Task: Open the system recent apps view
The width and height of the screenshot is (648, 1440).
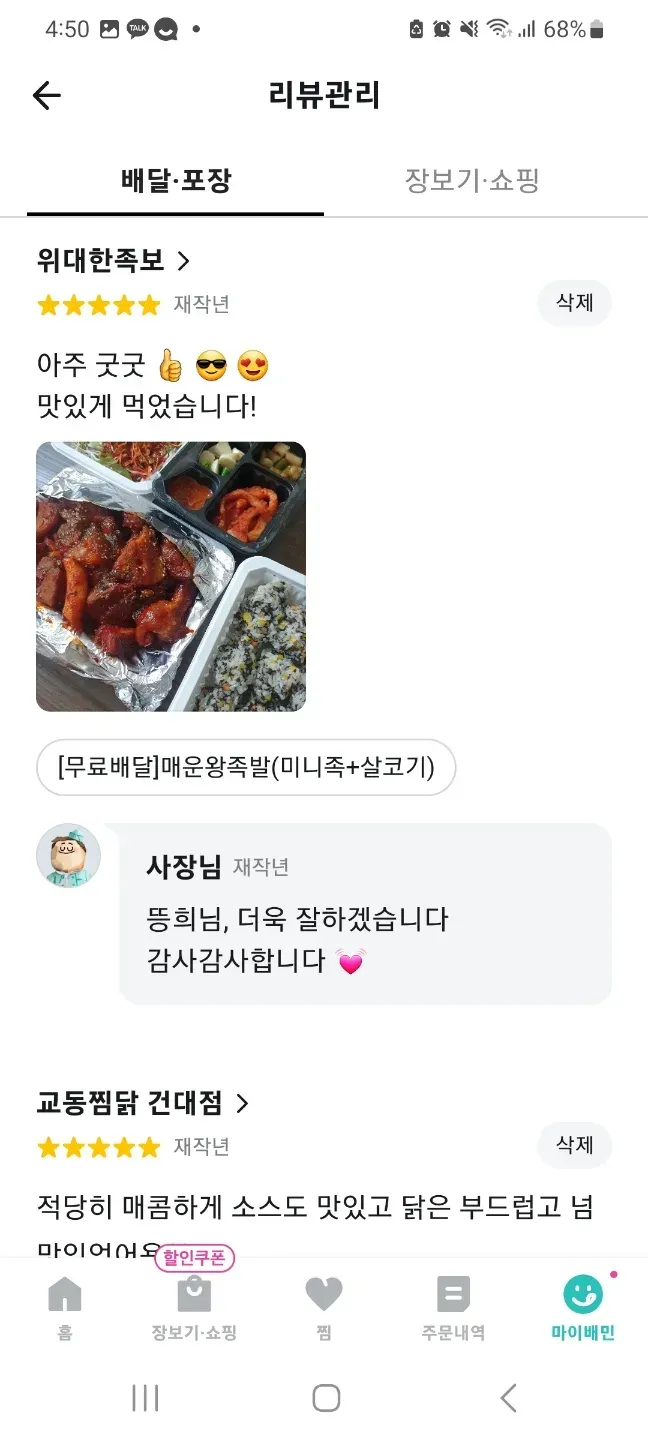Action: 145,1397
